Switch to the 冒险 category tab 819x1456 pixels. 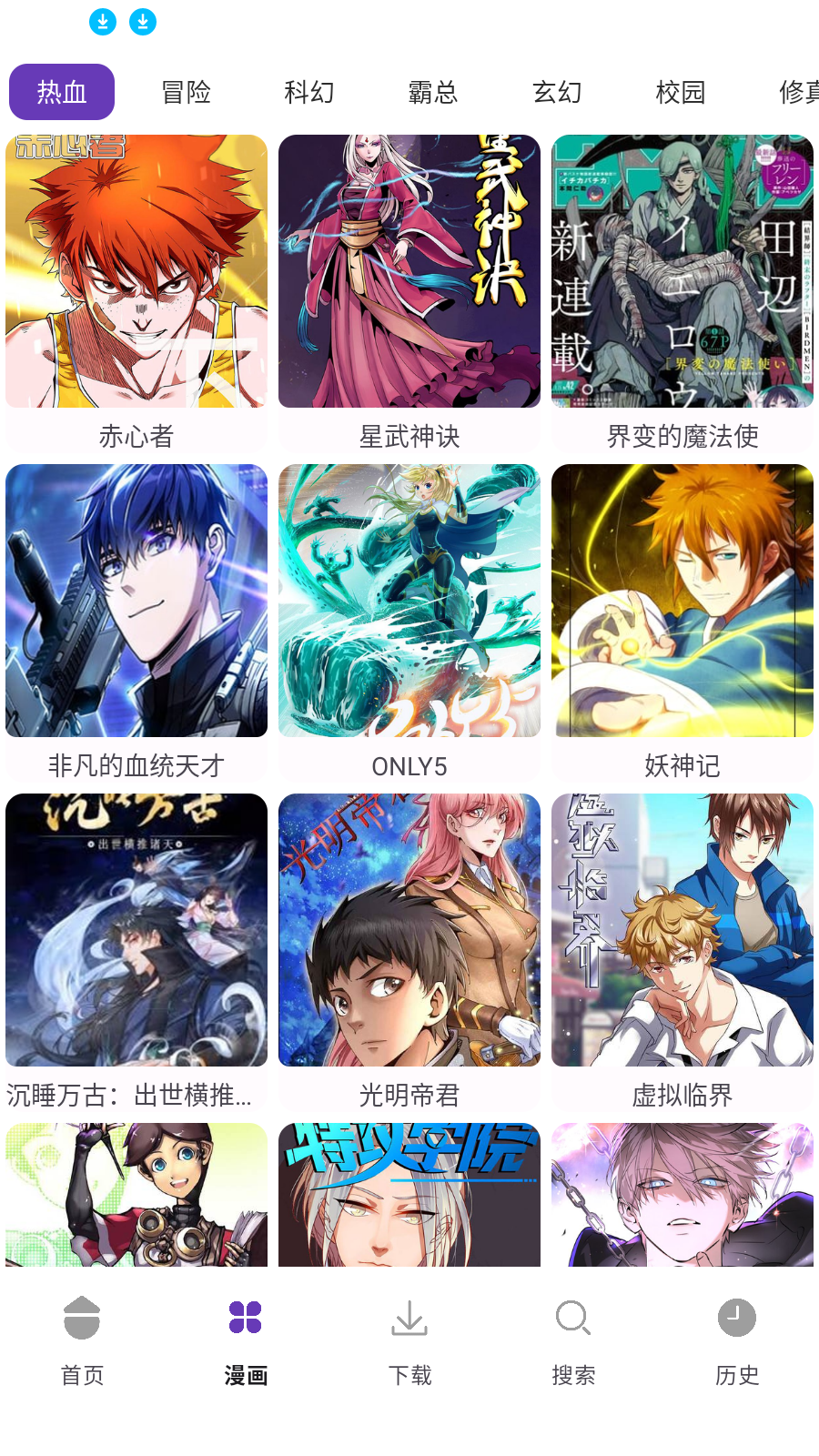[187, 92]
